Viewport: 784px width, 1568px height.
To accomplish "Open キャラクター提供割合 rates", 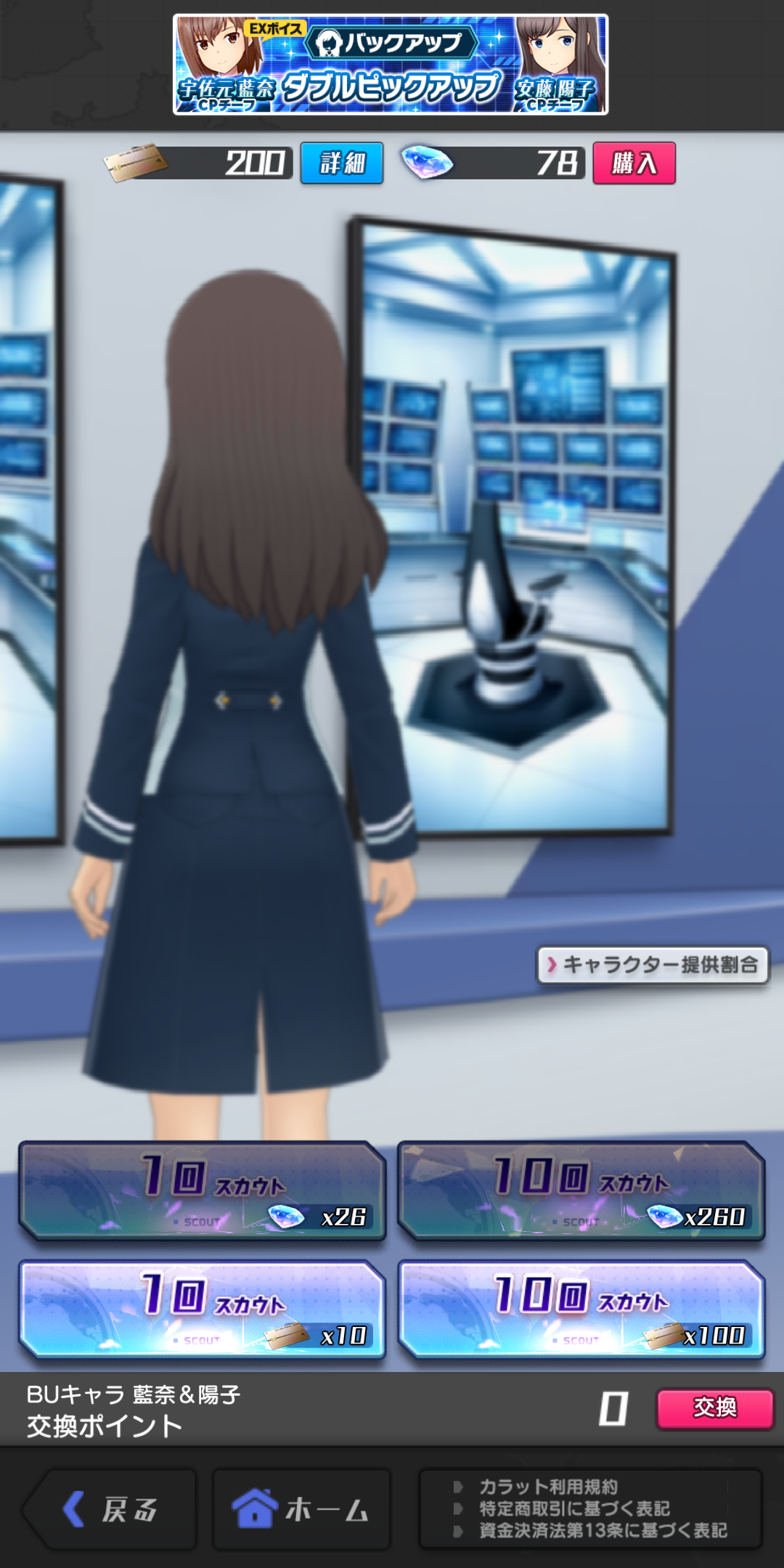I will pos(652,965).
